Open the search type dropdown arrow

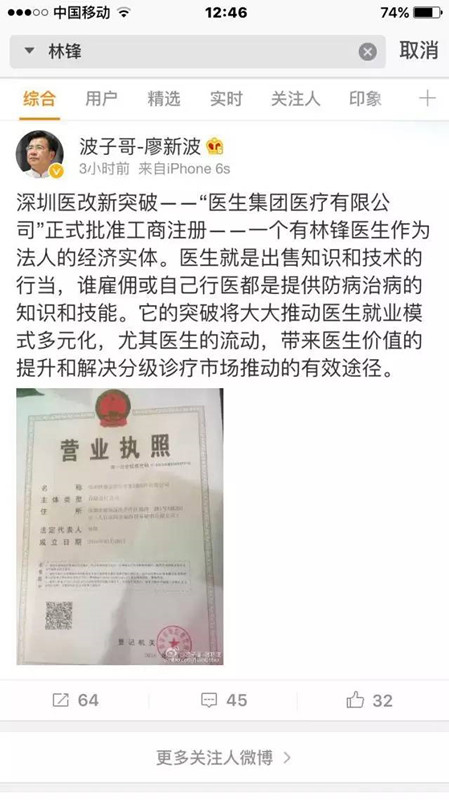tap(30, 51)
